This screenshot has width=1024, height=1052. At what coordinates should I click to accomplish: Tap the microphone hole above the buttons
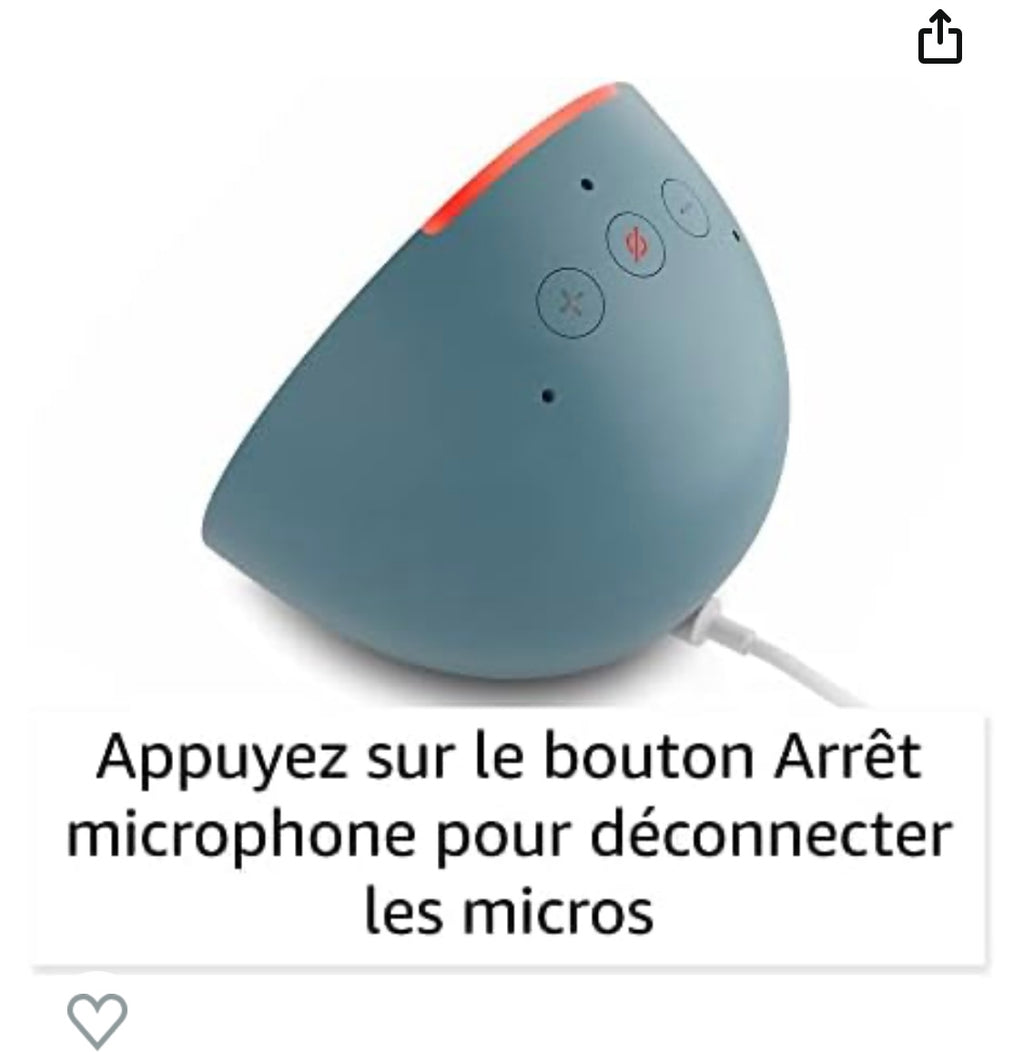tap(586, 185)
